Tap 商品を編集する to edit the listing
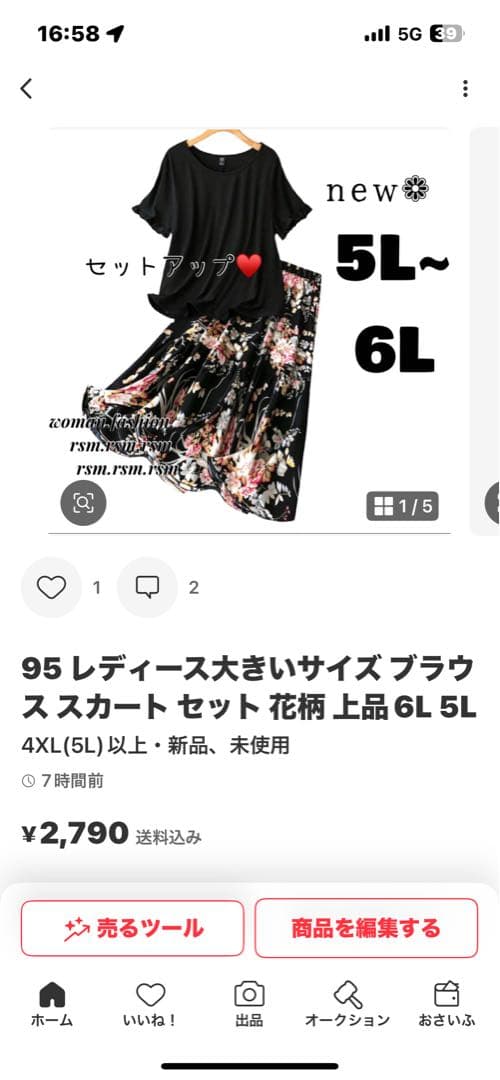The image size is (500, 1080). click(366, 928)
